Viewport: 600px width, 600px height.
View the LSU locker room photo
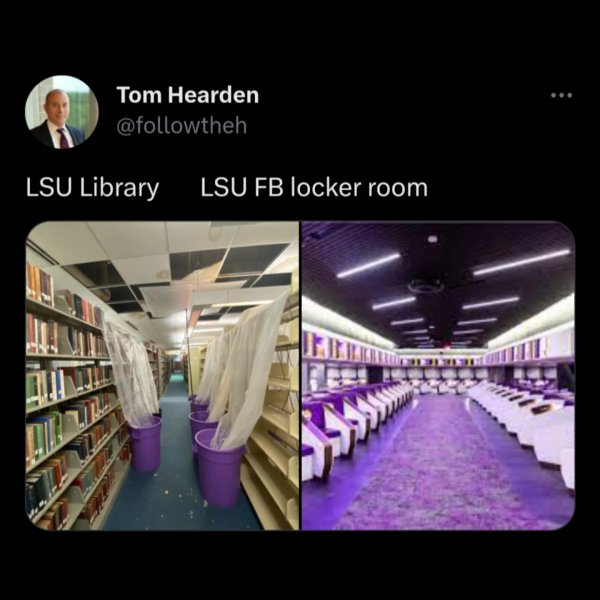pyautogui.click(x=438, y=375)
